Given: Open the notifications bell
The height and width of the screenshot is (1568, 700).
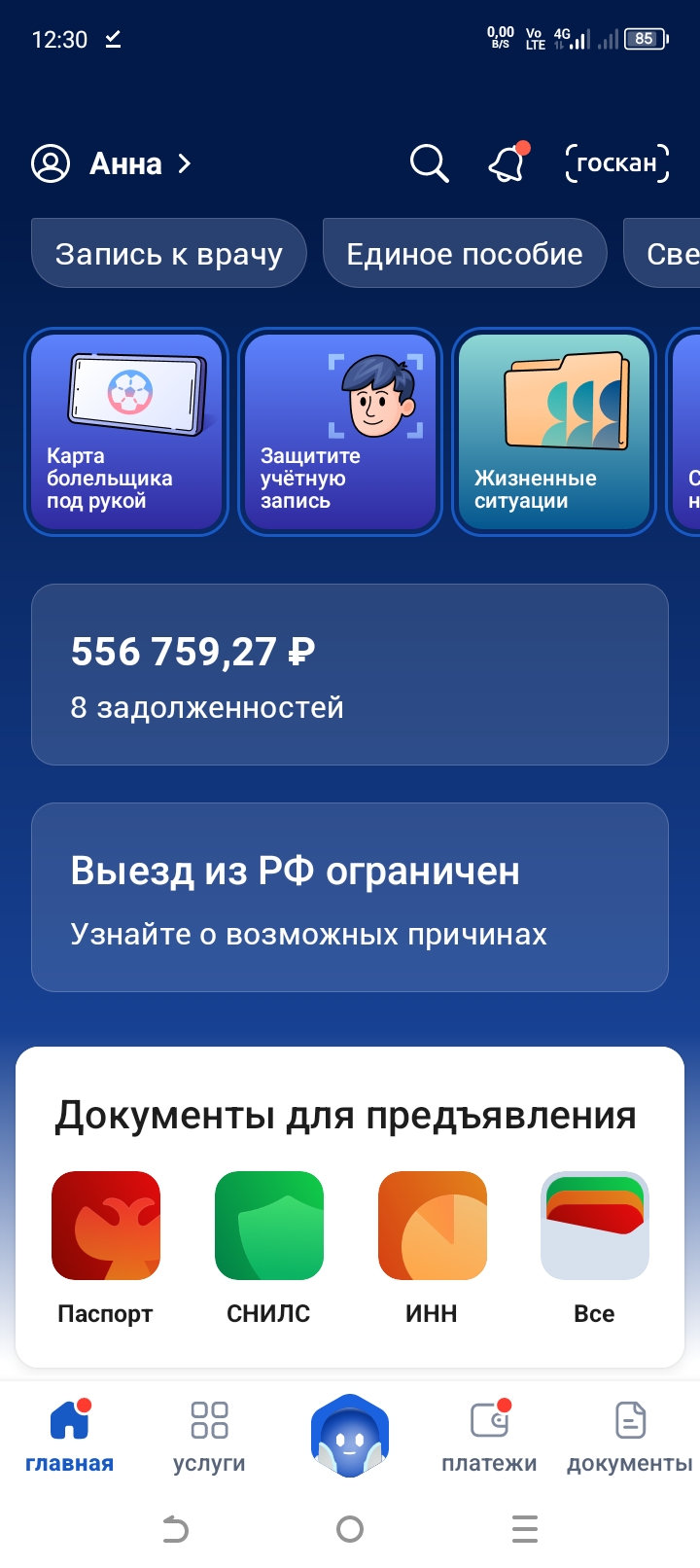Looking at the screenshot, I should 507,163.
